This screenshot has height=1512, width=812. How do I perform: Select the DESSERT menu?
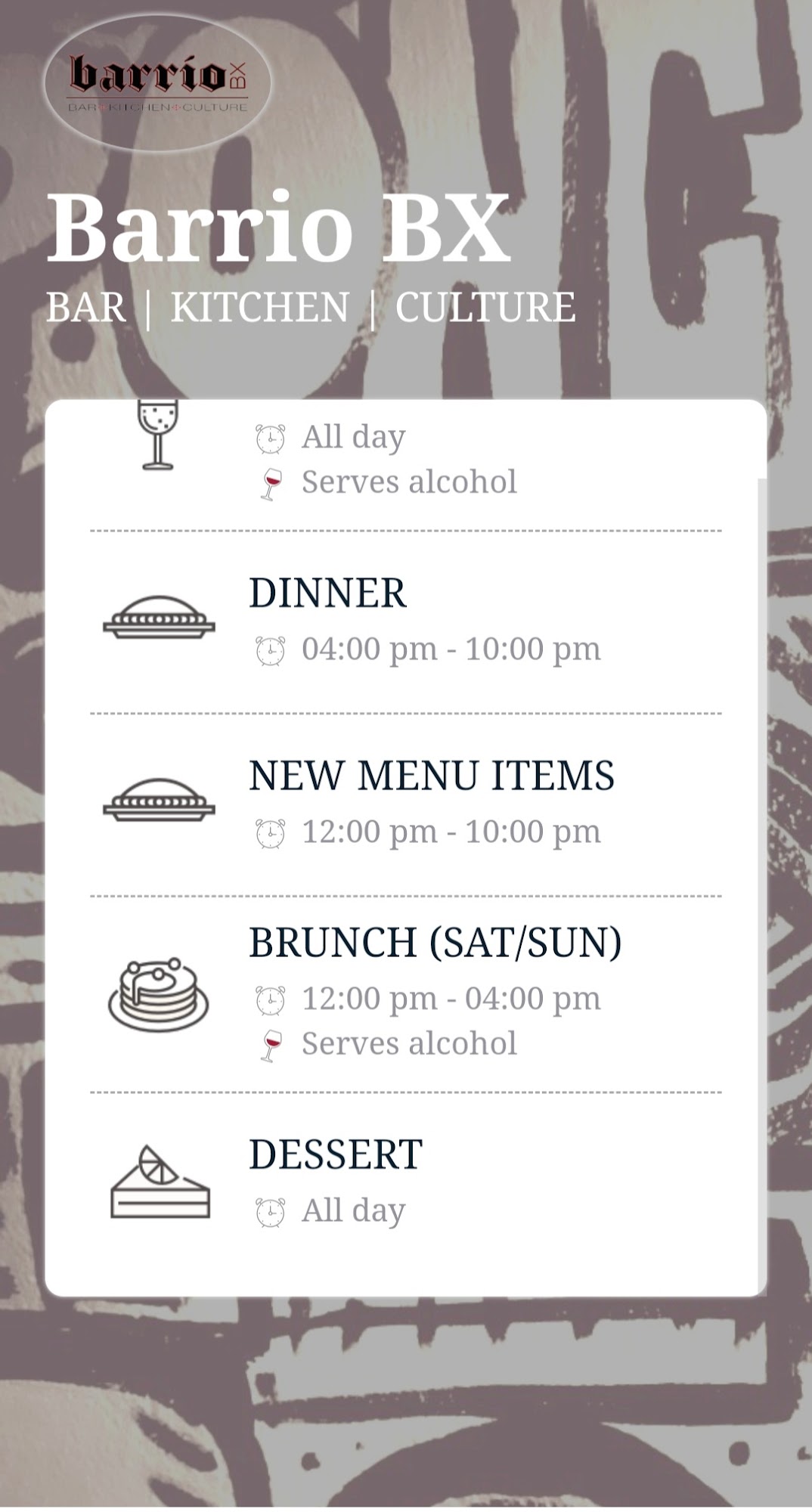click(336, 1155)
